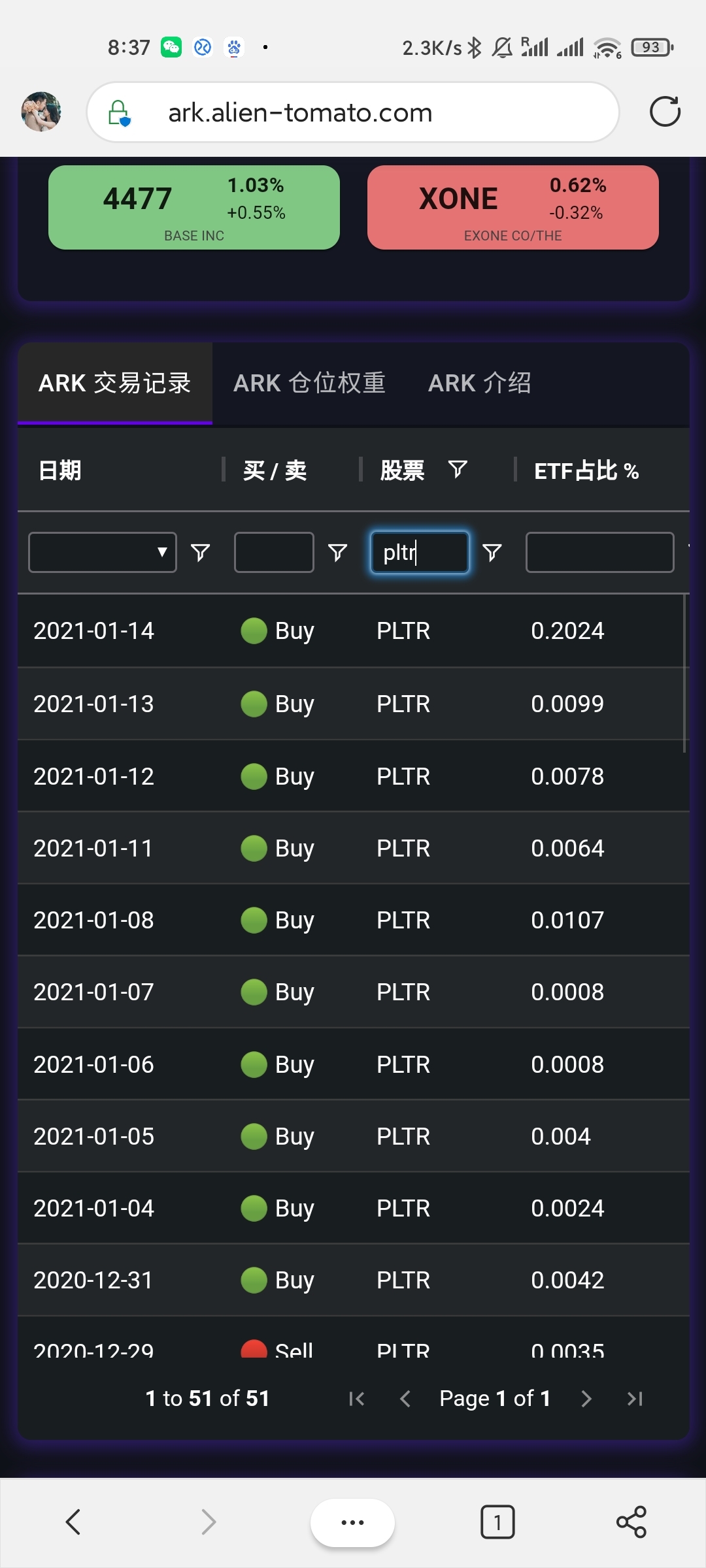The height and width of the screenshot is (1568, 706).
Task: Go to the next page of records
Action: coord(586,1398)
